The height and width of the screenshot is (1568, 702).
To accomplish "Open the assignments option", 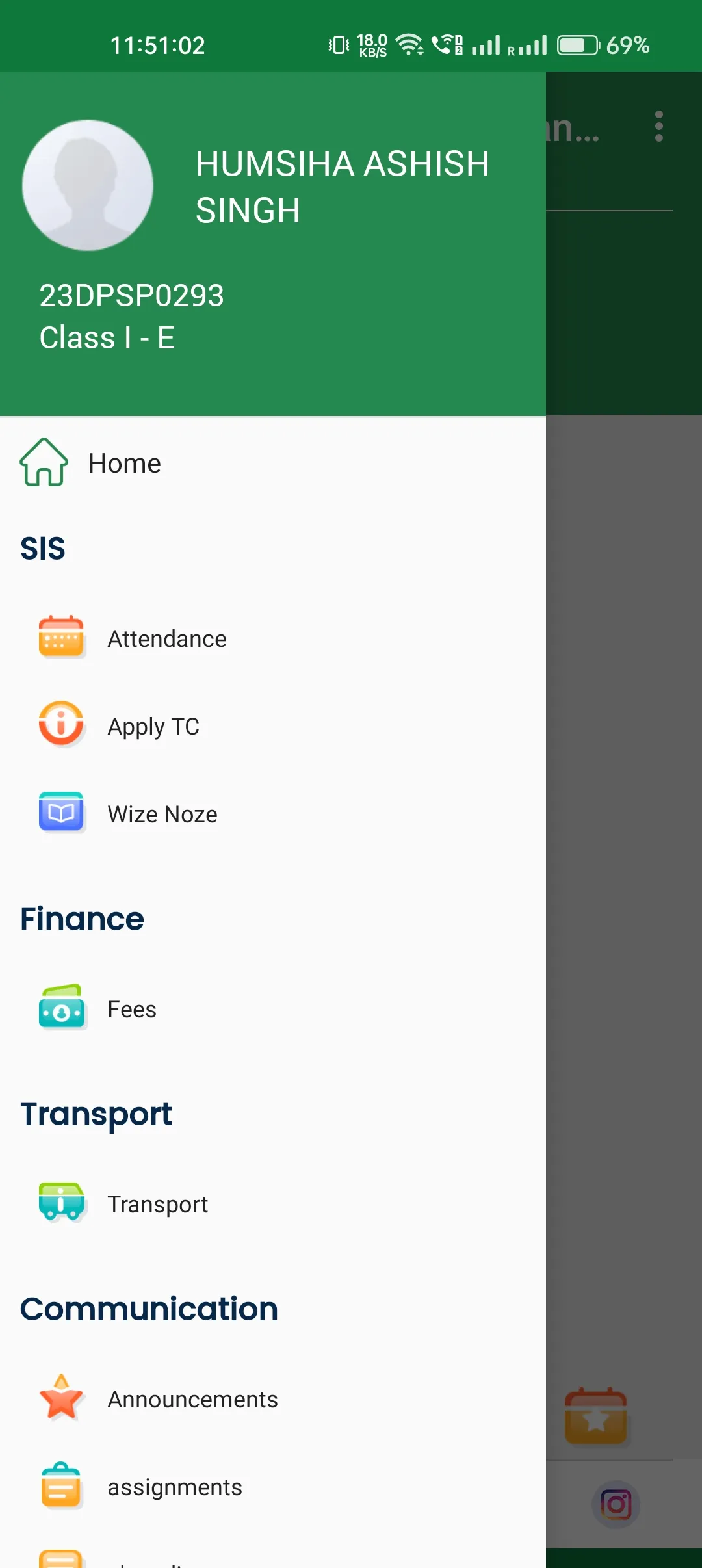I will click(175, 1487).
